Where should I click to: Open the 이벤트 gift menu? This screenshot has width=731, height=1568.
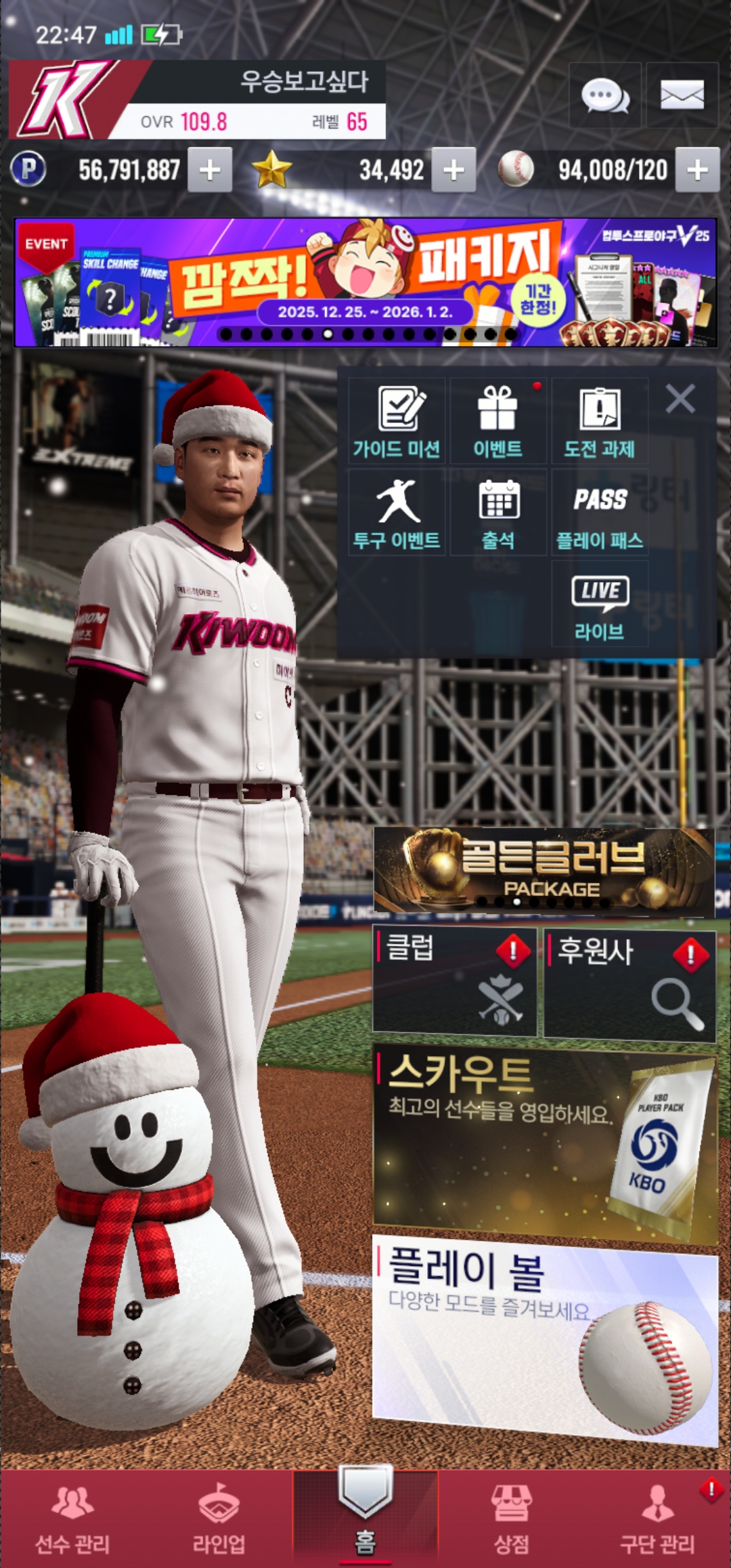498,421
